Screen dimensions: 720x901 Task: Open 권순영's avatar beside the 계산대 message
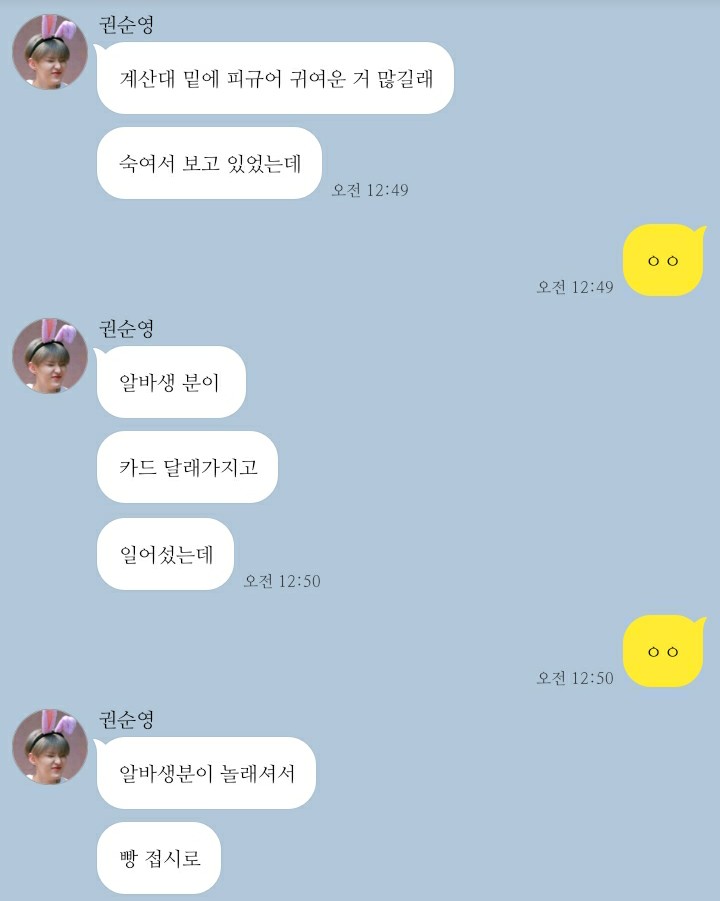(x=50, y=51)
